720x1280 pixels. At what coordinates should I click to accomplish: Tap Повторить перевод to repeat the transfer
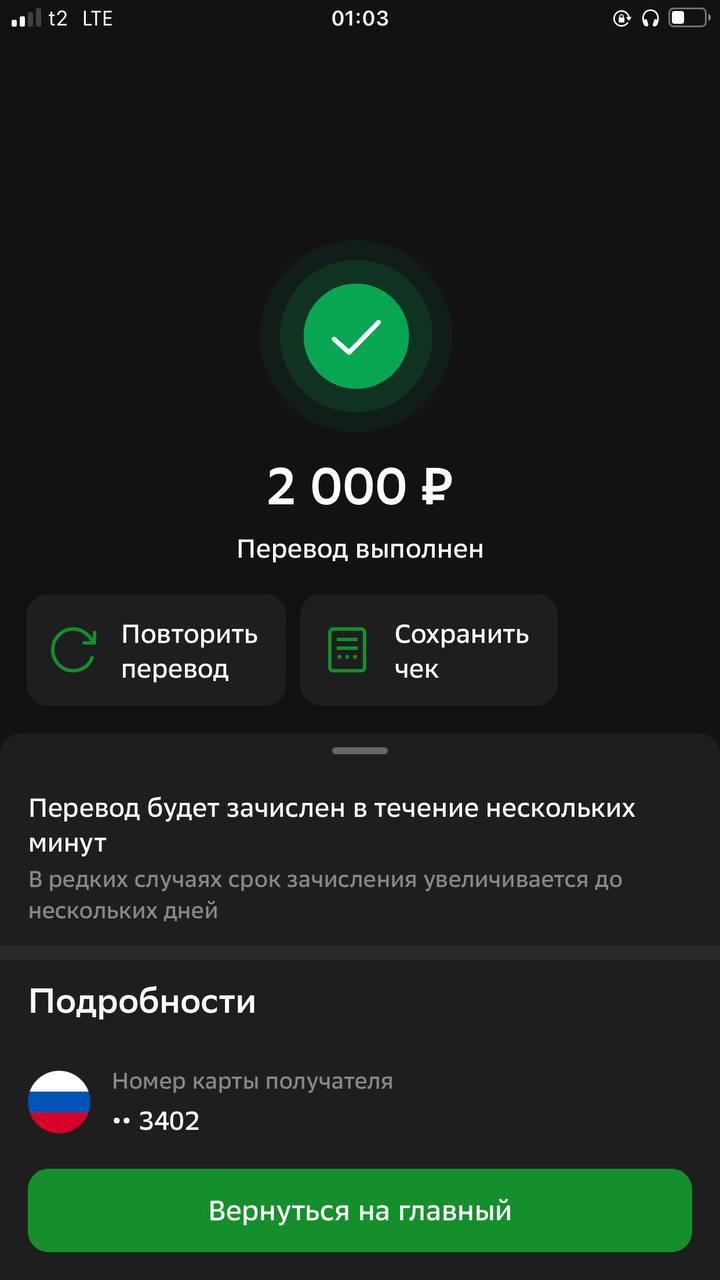[x=156, y=650]
